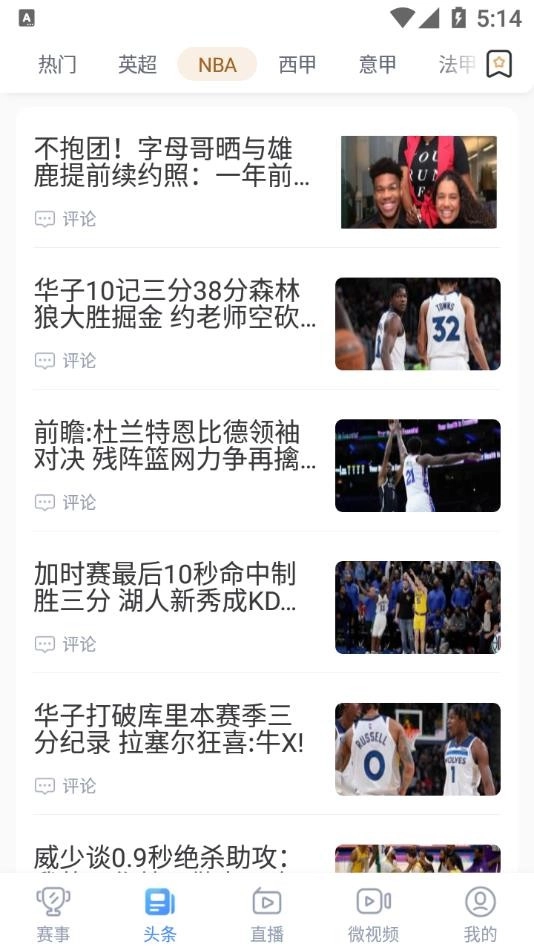Open the 加时赛最后10秒命中制胜三分 story

pos(267,608)
